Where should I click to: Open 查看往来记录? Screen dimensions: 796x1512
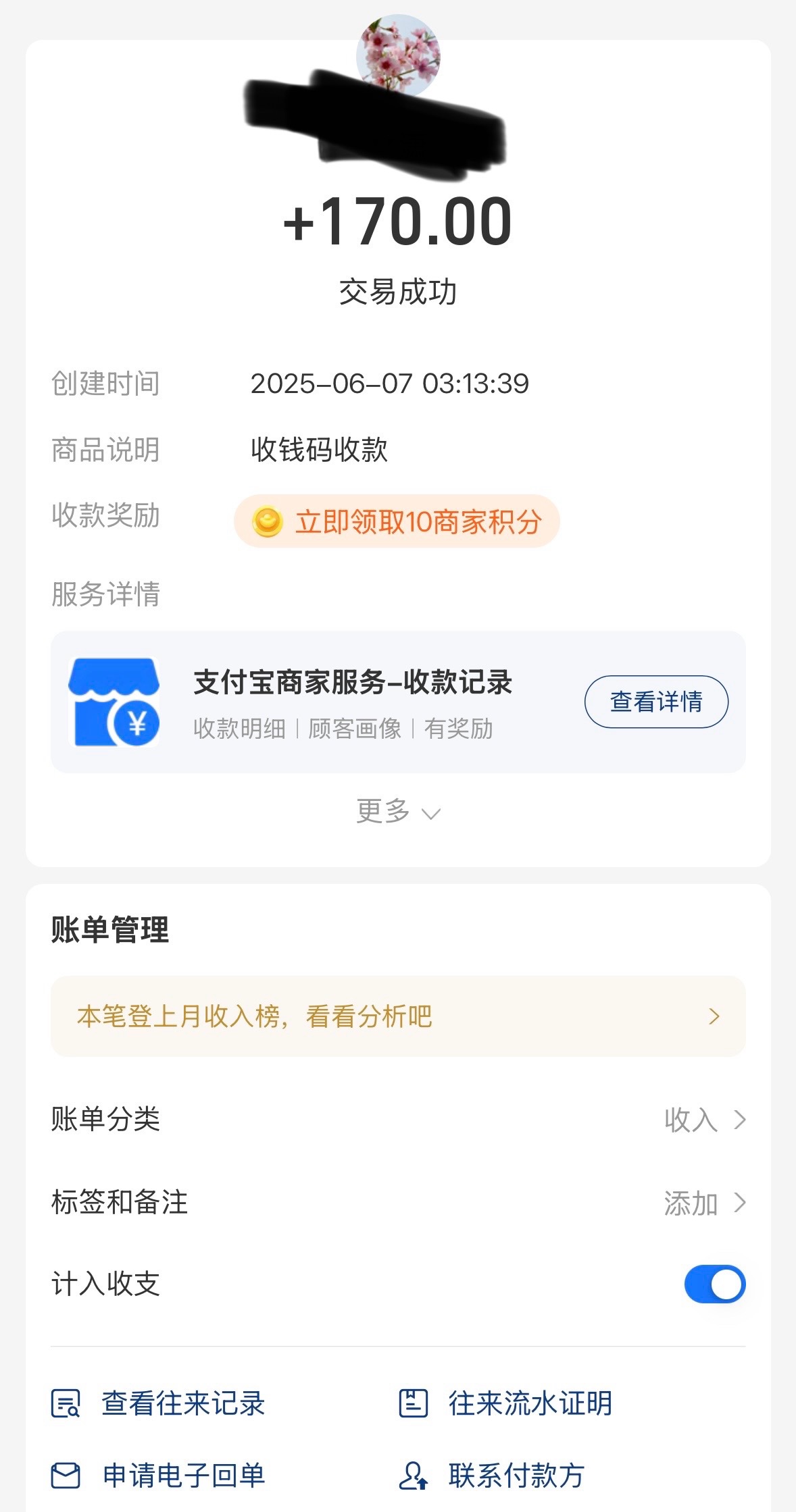[x=159, y=1403]
